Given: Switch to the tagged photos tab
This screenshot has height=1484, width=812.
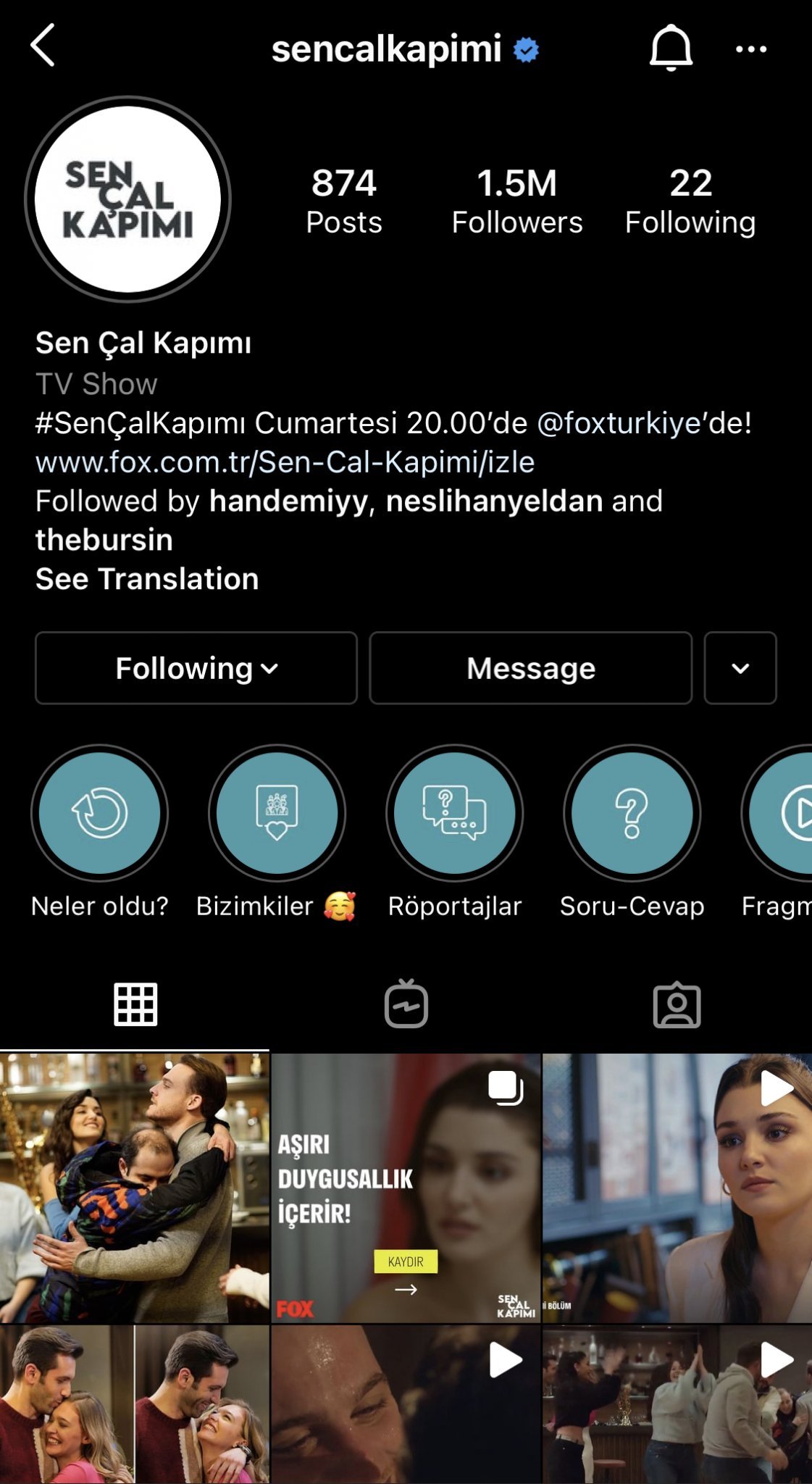Looking at the screenshot, I should pos(677,1005).
